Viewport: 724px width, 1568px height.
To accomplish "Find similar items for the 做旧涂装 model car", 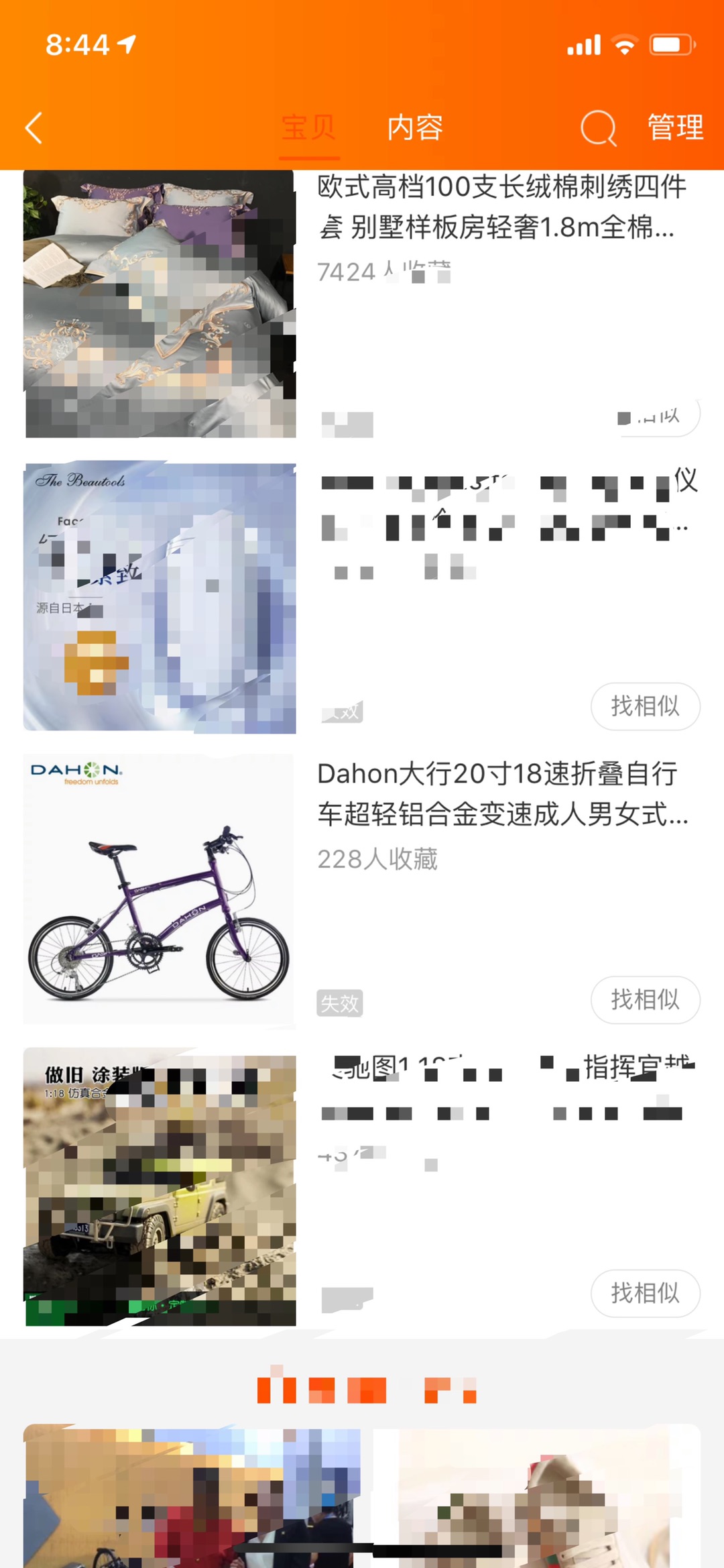I will (646, 1293).
